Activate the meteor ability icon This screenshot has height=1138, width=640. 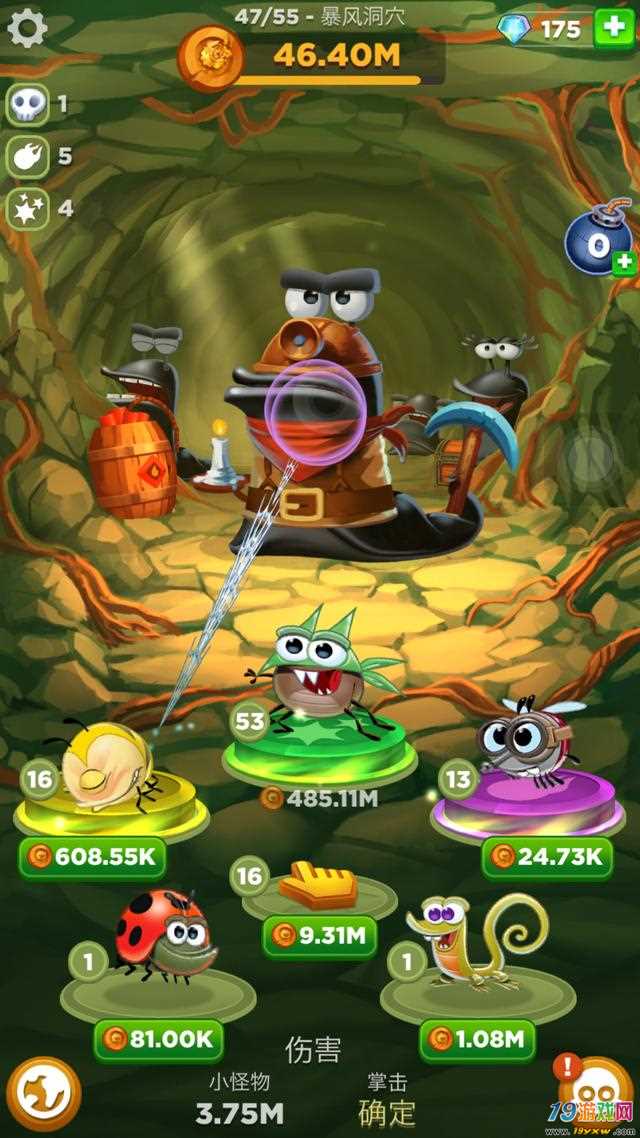click(x=27, y=157)
